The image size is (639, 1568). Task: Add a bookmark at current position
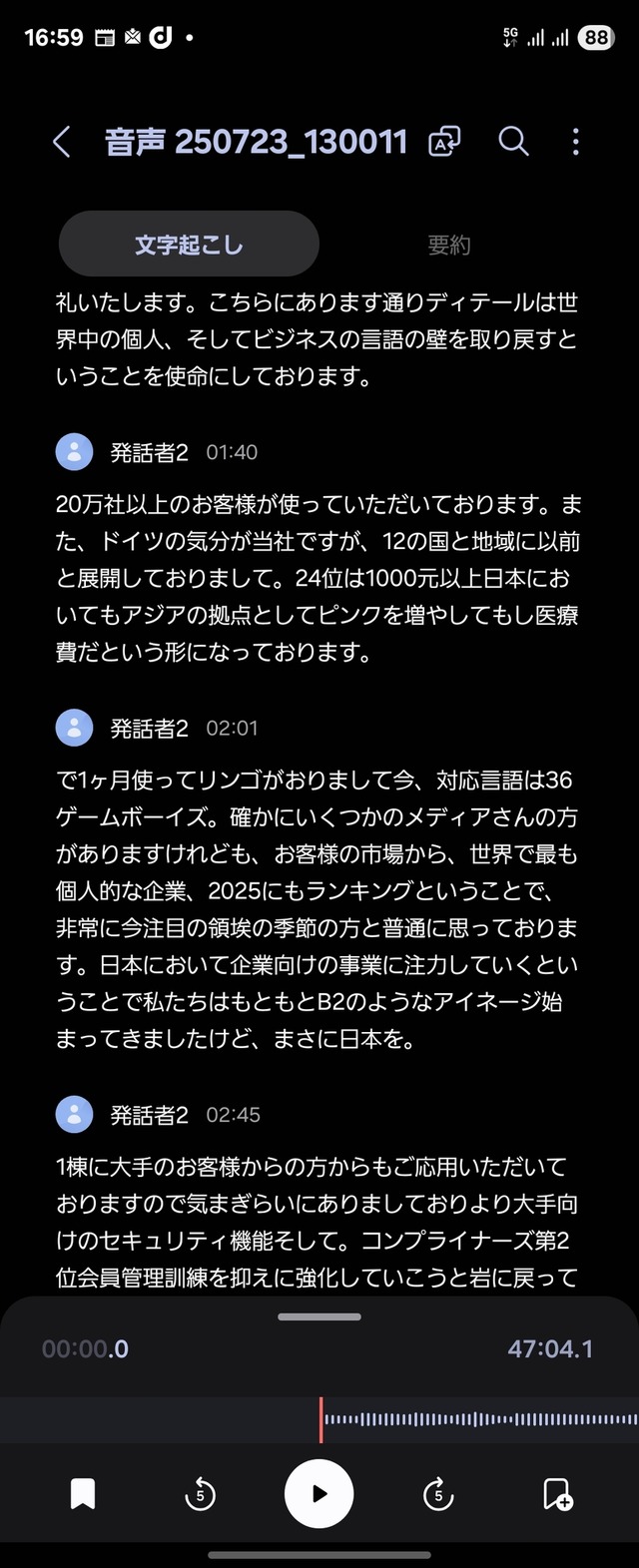click(557, 1494)
